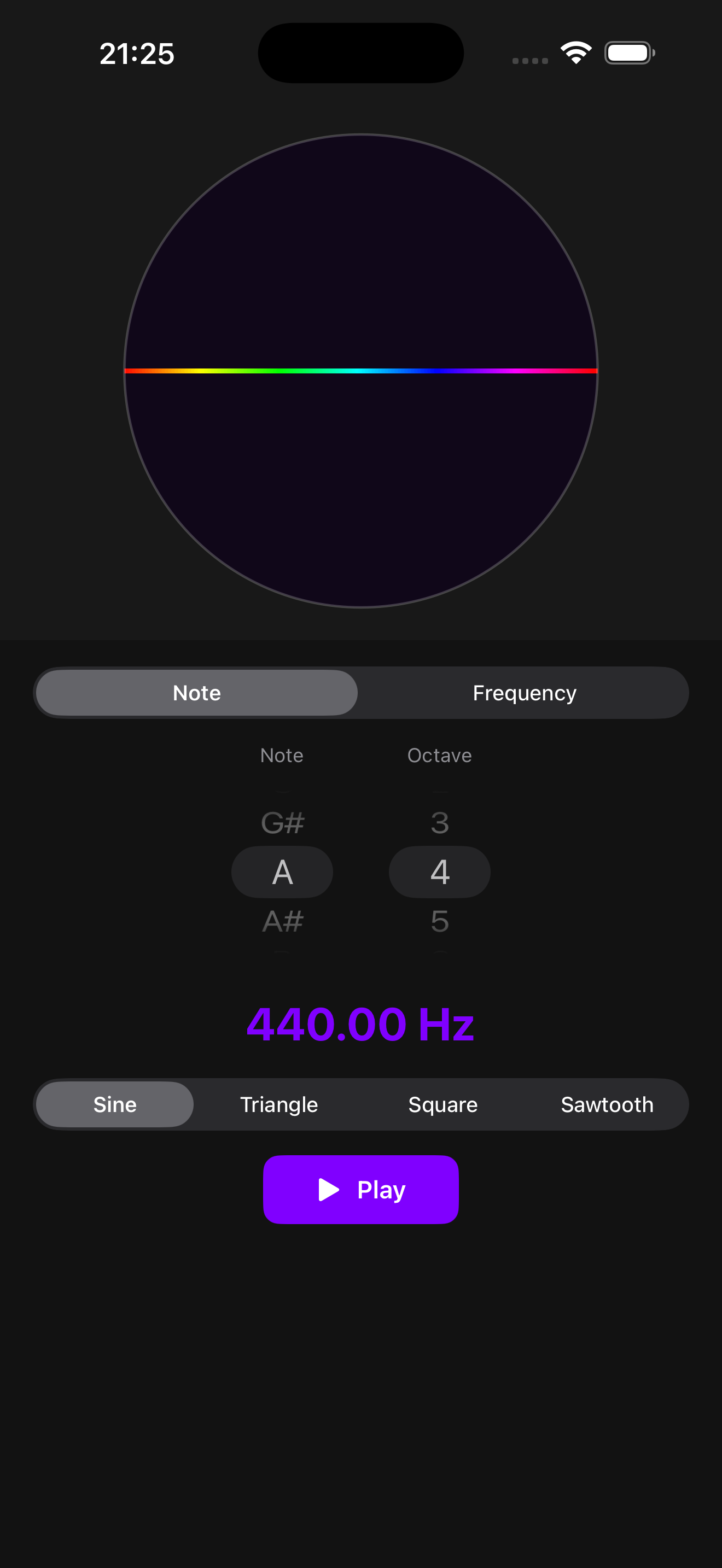Image resolution: width=722 pixels, height=1568 pixels.
Task: Select octave 5 in the picker
Action: click(440, 921)
